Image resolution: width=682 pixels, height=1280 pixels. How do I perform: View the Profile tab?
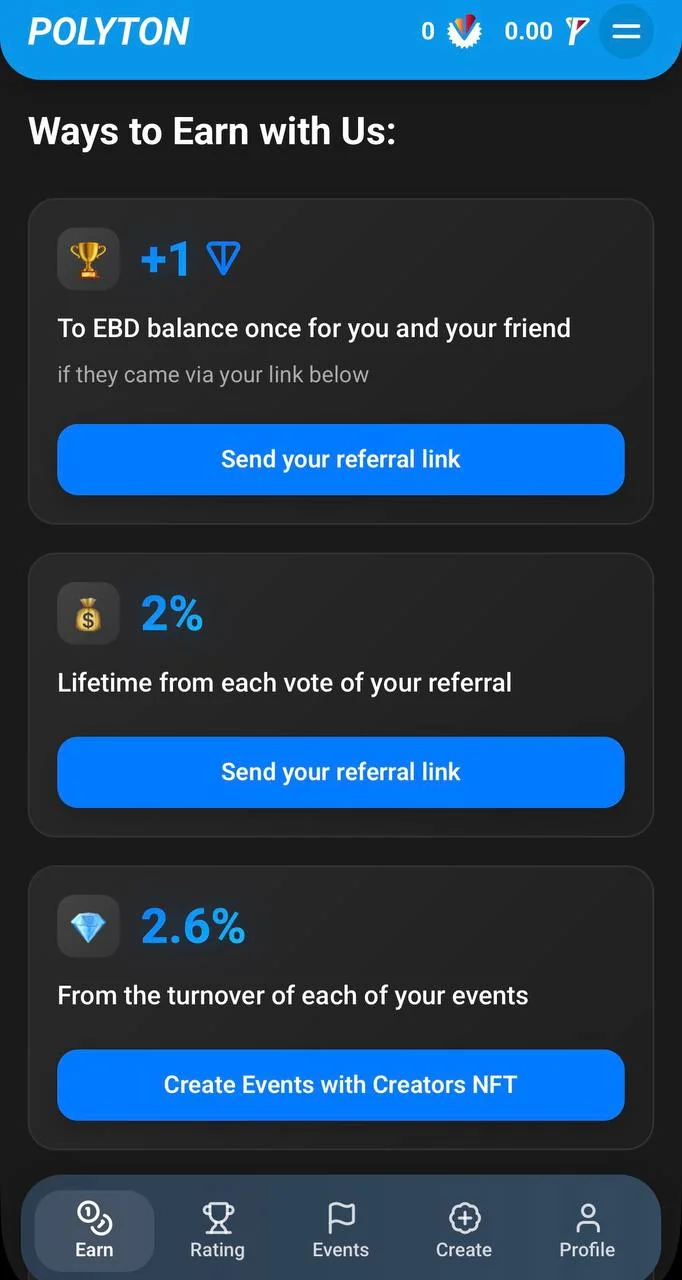click(587, 1231)
